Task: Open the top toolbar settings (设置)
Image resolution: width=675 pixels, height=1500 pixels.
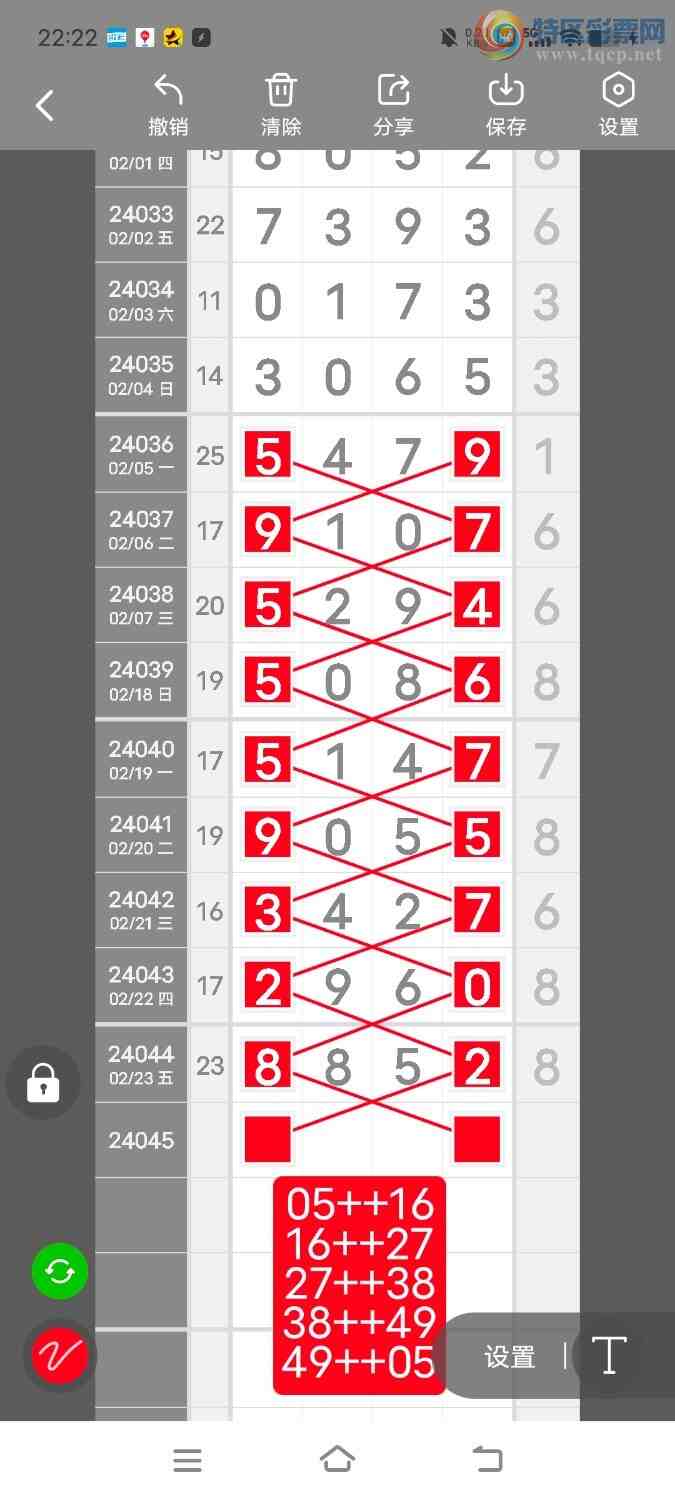Action: (618, 105)
